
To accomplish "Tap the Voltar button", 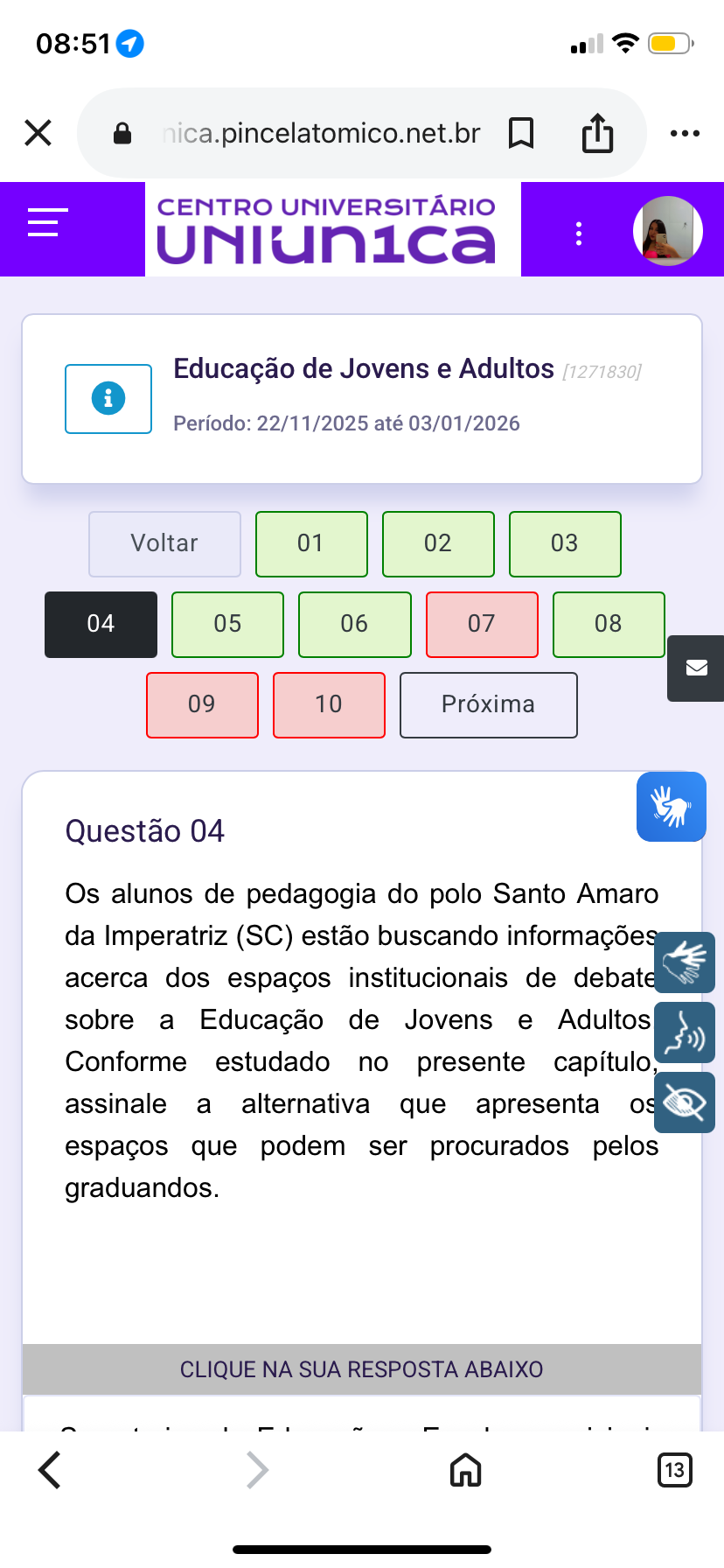I will pos(164,543).
